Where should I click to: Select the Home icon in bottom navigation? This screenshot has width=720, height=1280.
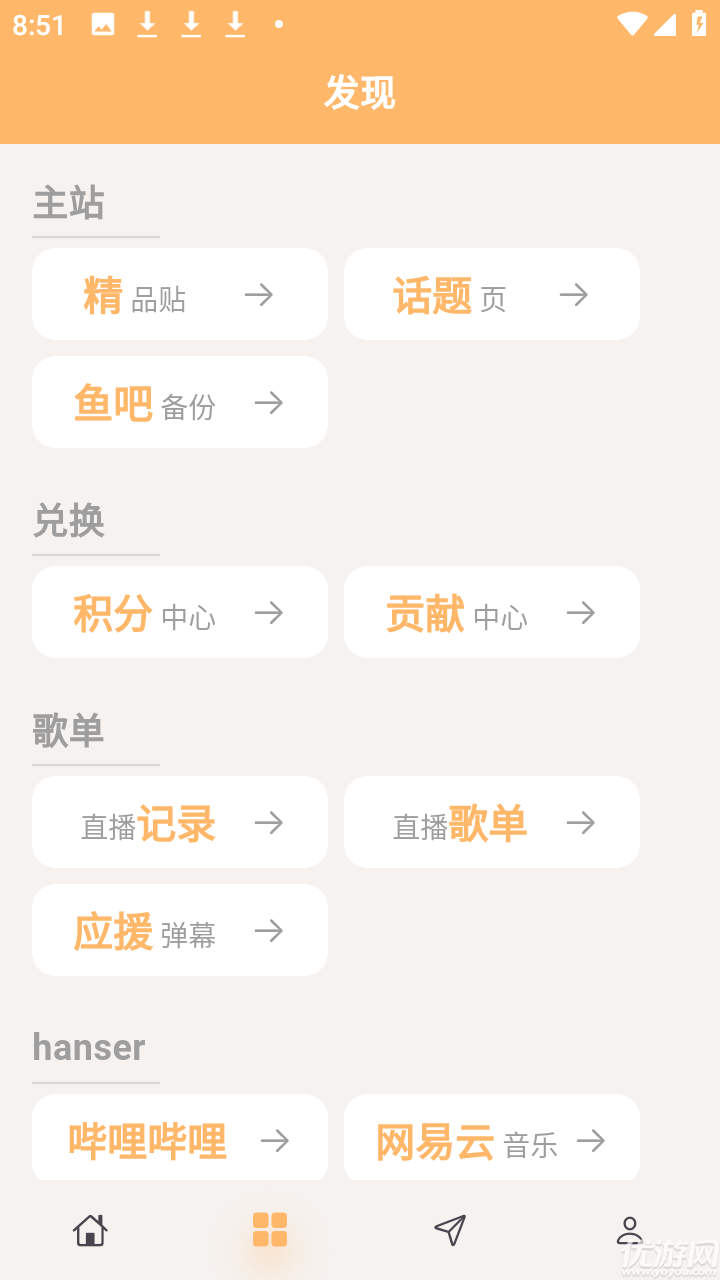(x=89, y=1229)
